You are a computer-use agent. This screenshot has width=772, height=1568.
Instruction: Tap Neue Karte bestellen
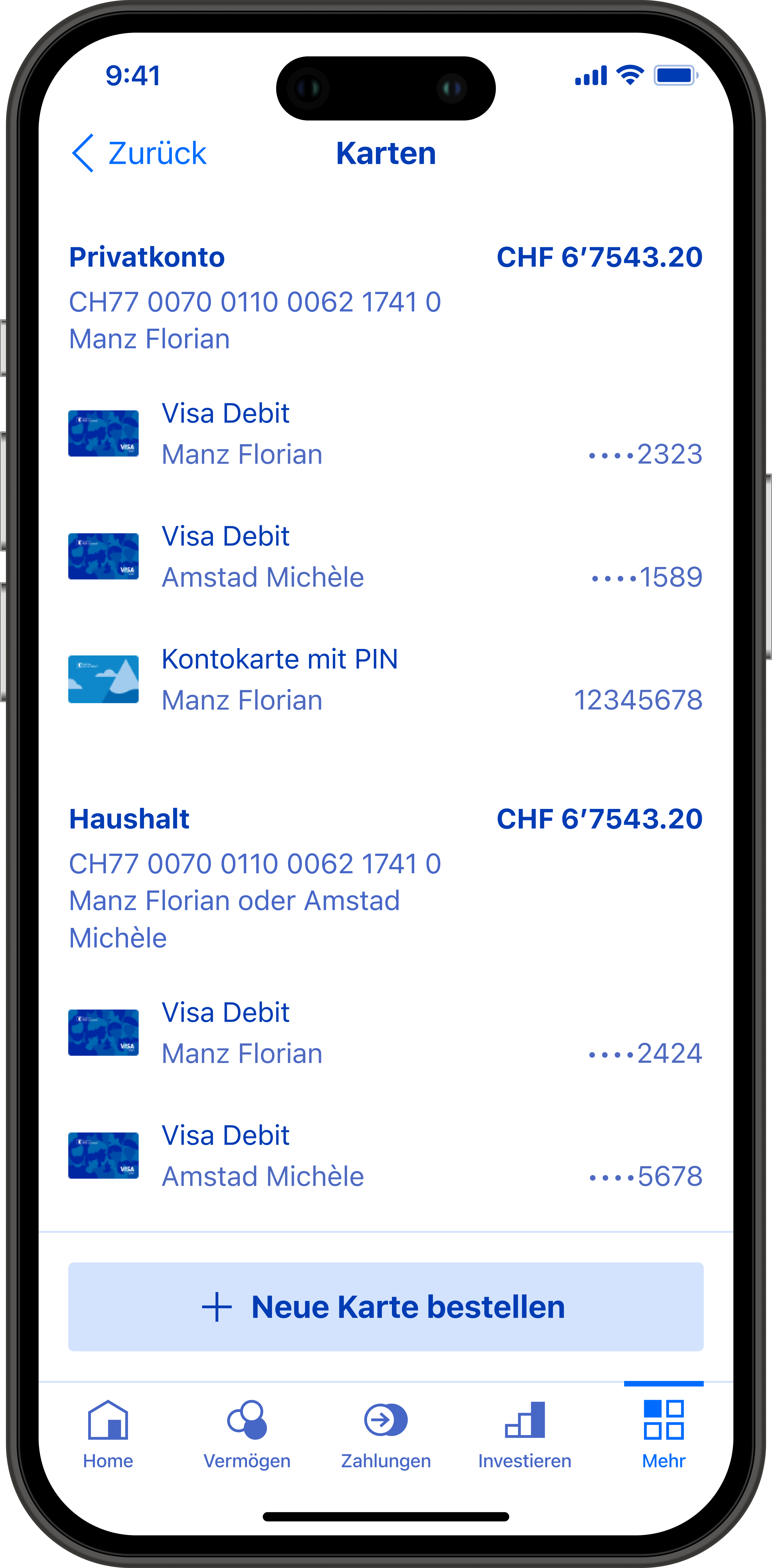(x=385, y=1307)
